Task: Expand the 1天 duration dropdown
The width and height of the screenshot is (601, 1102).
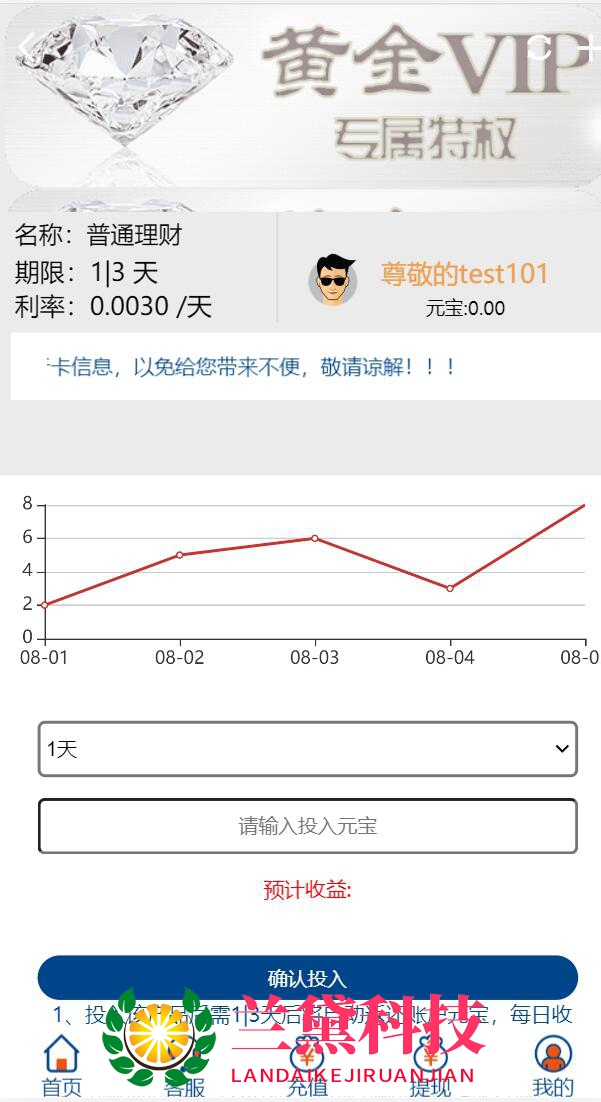Action: click(x=308, y=749)
